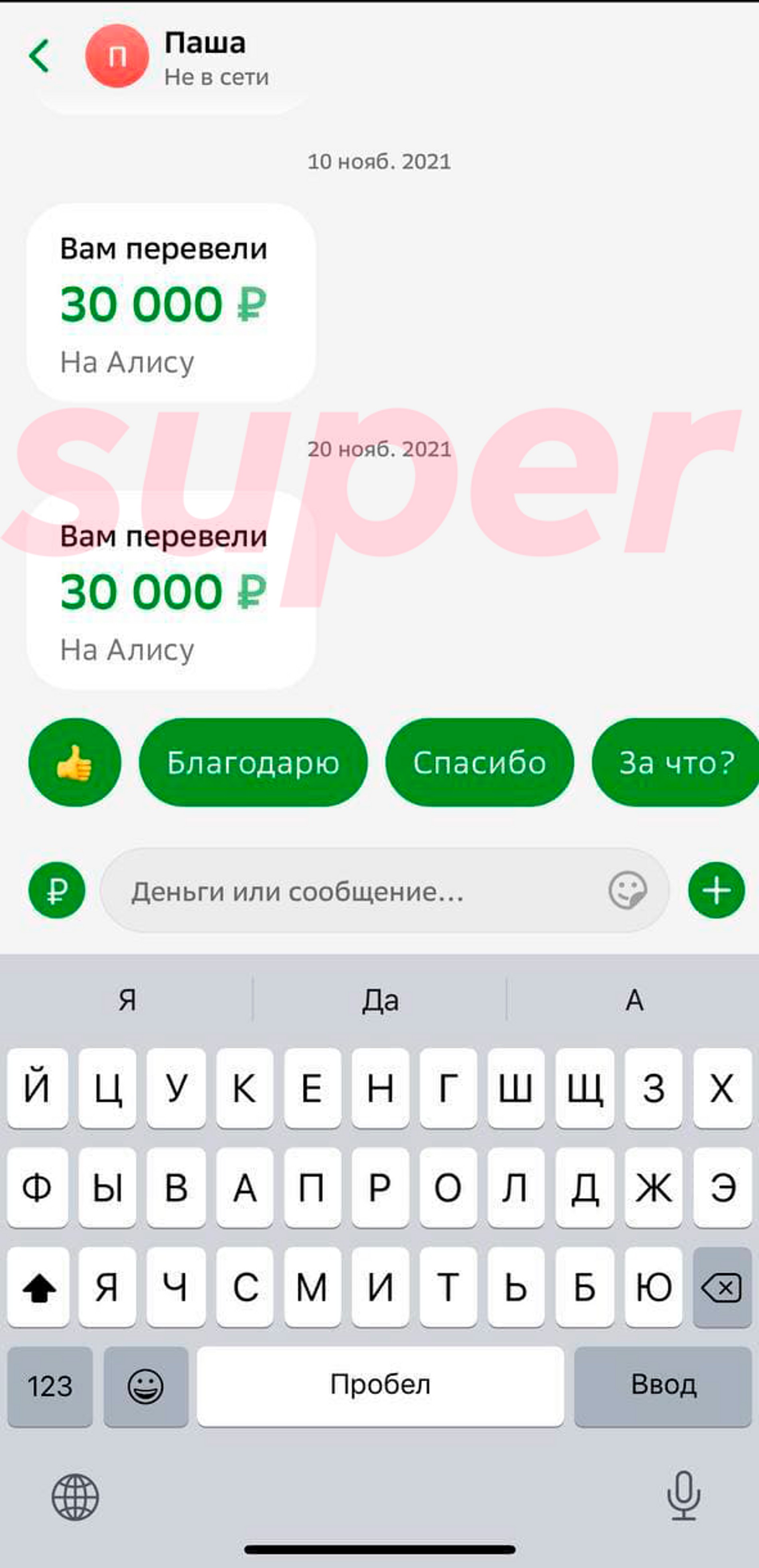Send the thumbs up quick reply
759x1568 pixels.
74,762
